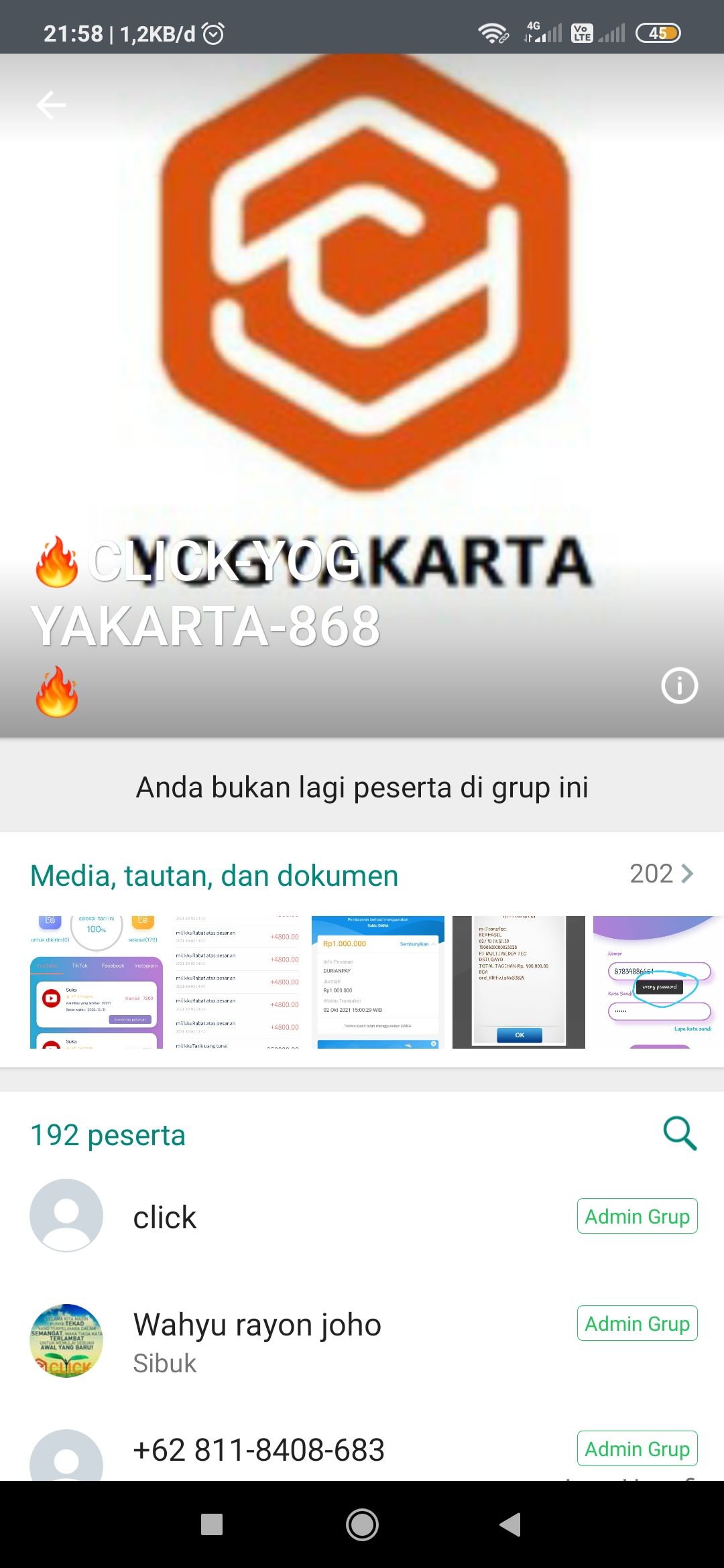Open contact +62 811-8408-683
Screen dimensions: 724x1568
(259, 1450)
